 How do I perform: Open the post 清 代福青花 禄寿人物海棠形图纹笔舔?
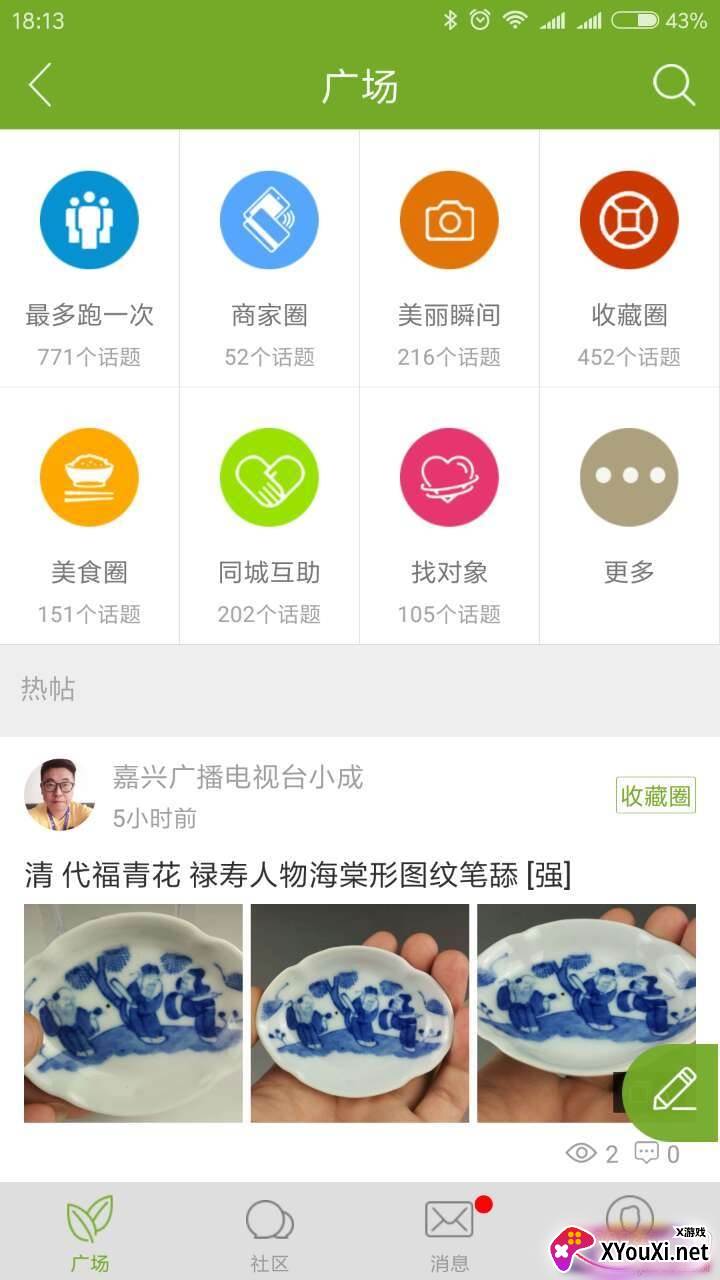point(298,876)
